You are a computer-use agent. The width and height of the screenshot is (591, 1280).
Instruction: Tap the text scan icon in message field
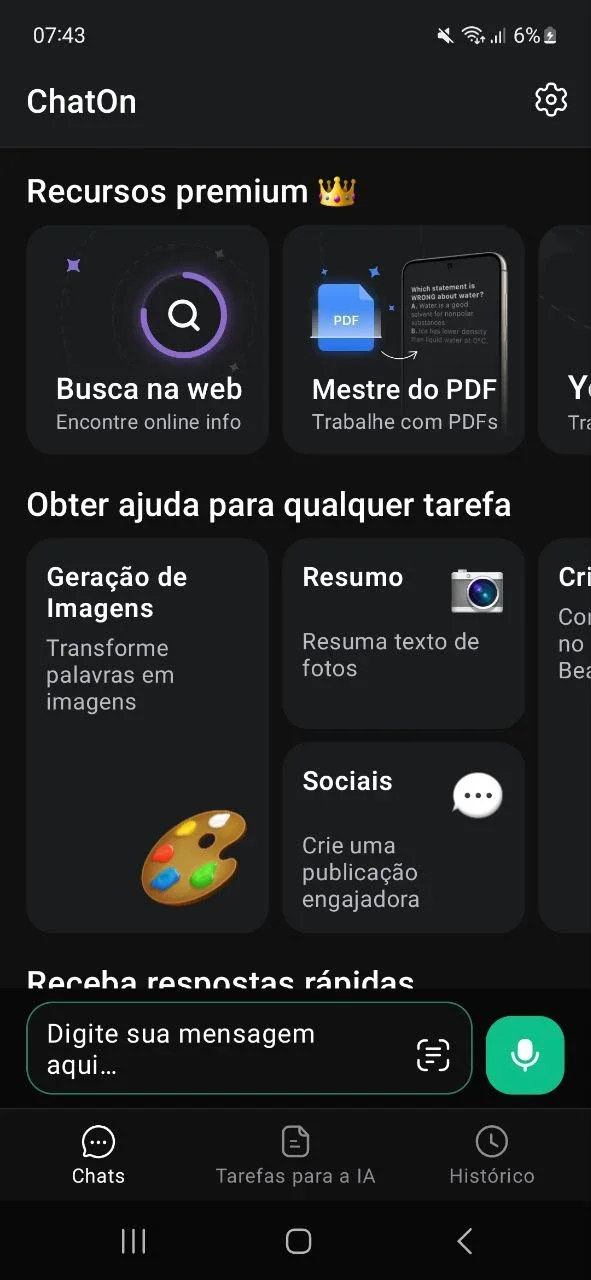click(x=433, y=1055)
